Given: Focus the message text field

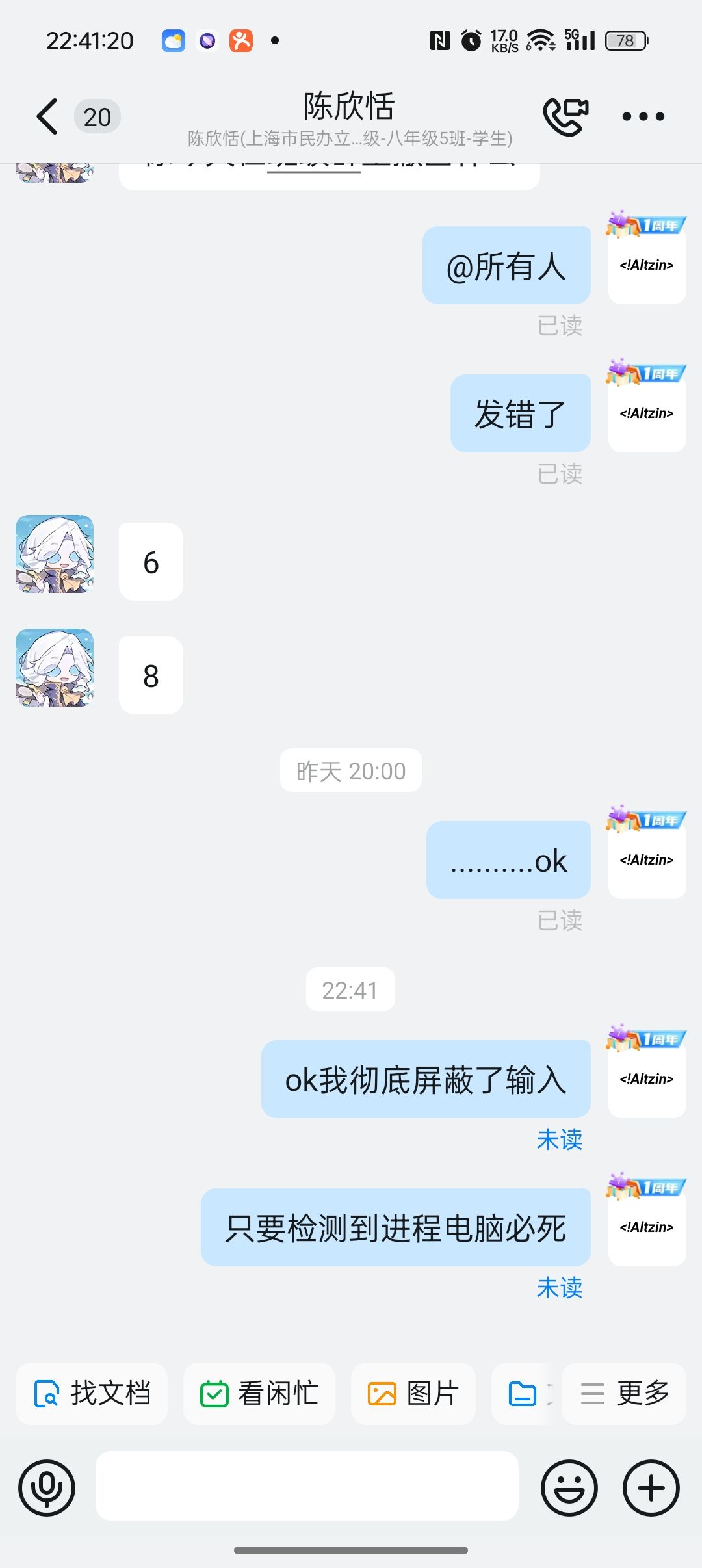Looking at the screenshot, I should coord(307,1486).
